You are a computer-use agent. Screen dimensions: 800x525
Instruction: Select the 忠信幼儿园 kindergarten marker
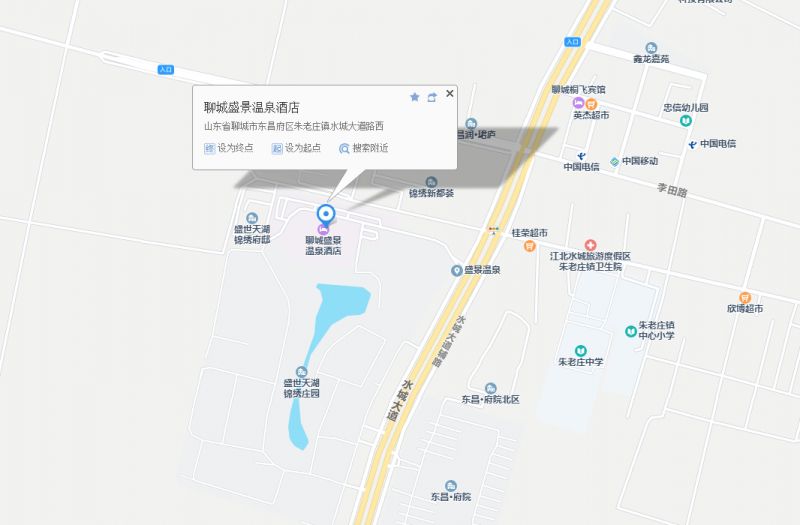pyautogui.click(x=685, y=120)
